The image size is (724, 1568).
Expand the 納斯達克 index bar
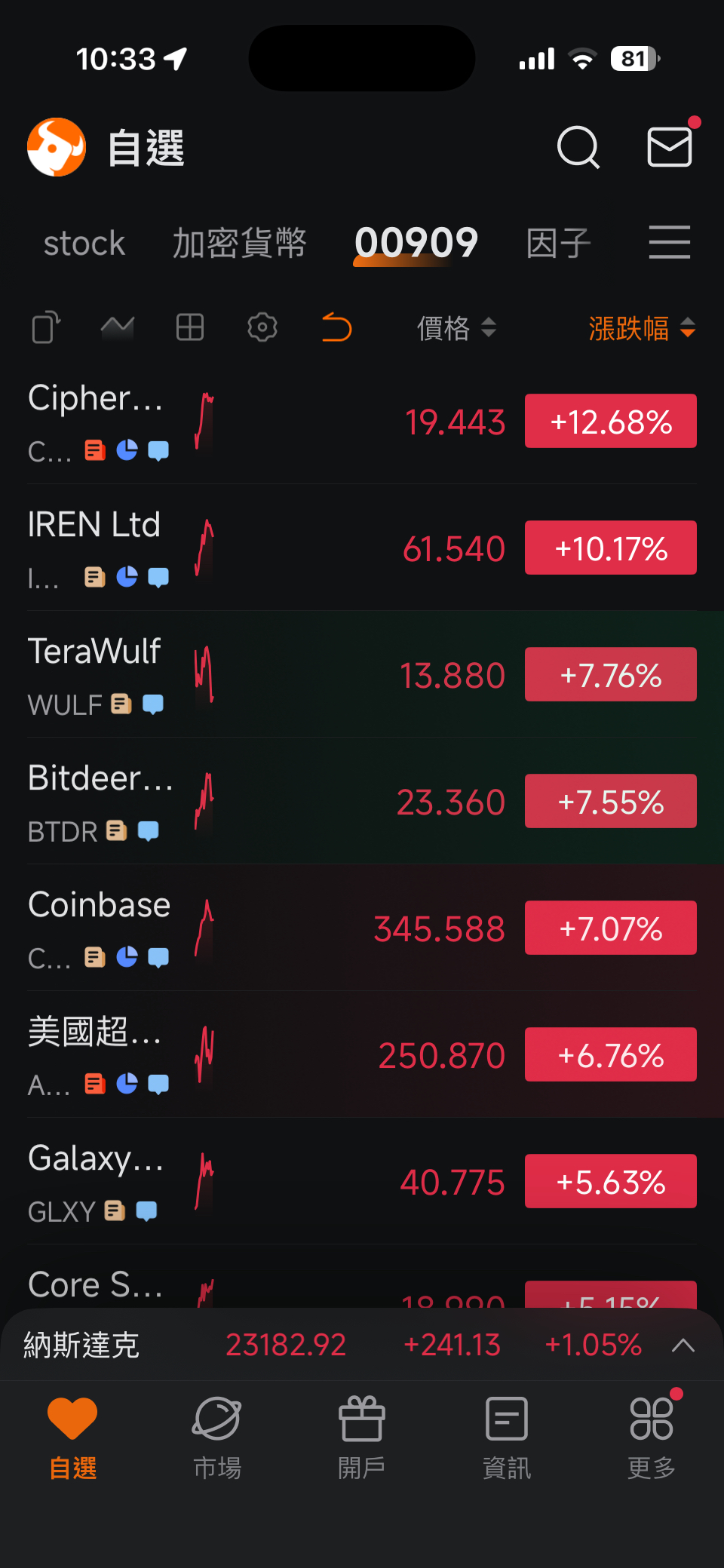click(683, 1345)
